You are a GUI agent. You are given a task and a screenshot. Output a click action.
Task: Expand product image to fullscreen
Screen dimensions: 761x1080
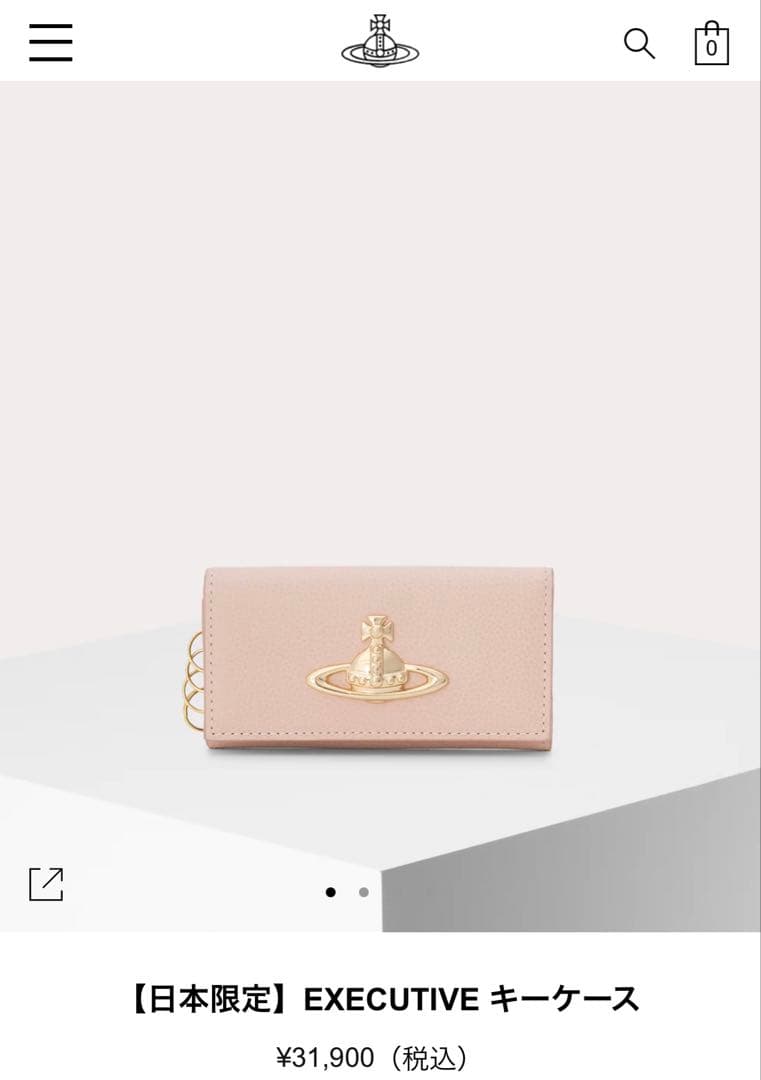coord(46,884)
